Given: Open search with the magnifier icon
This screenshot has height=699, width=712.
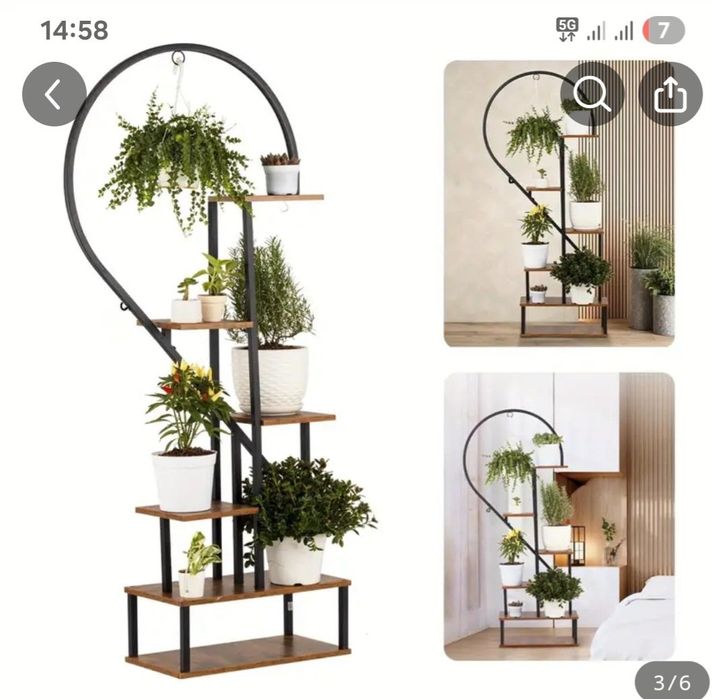Looking at the screenshot, I should pos(592,94).
